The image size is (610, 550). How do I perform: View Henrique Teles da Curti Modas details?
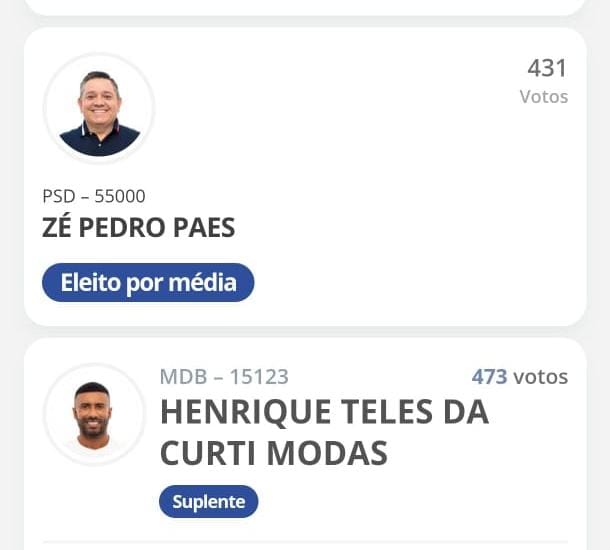coord(324,432)
